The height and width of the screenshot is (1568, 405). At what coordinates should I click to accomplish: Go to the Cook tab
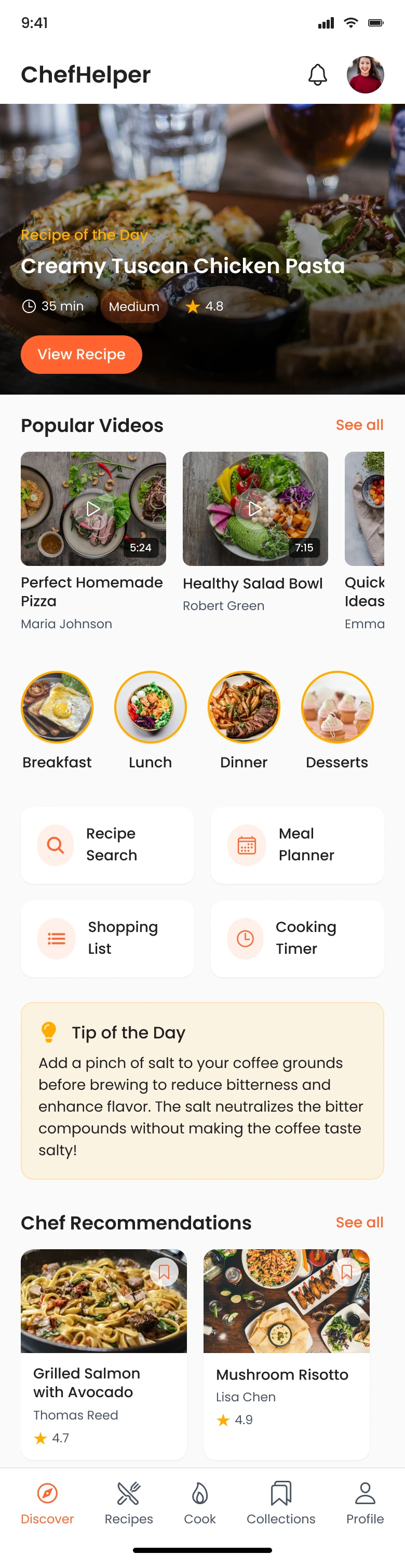(x=200, y=1503)
